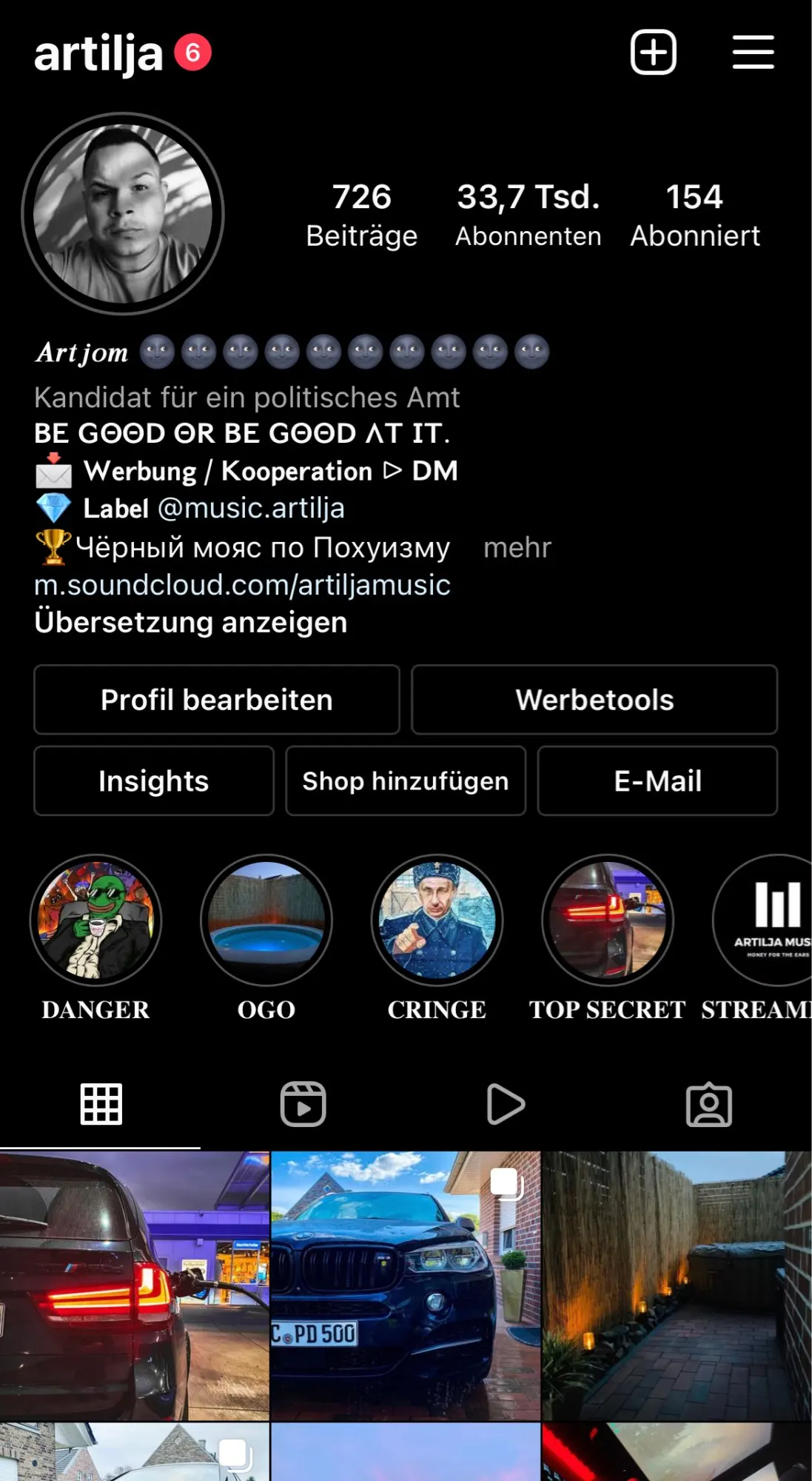The width and height of the screenshot is (812, 1481).
Task: Open Werbetools
Action: [594, 700]
